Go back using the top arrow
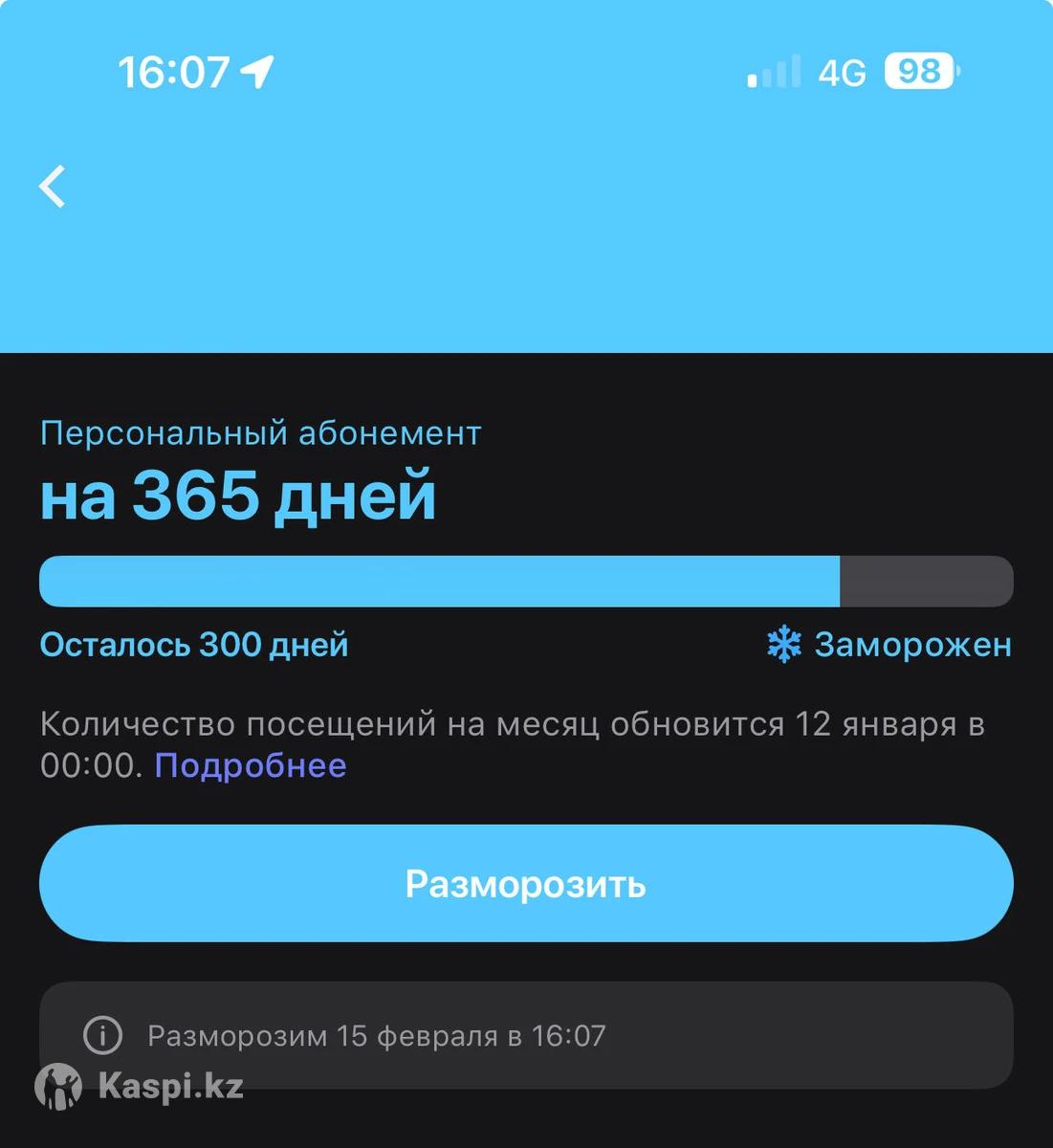1053x1148 pixels. pos(54,186)
